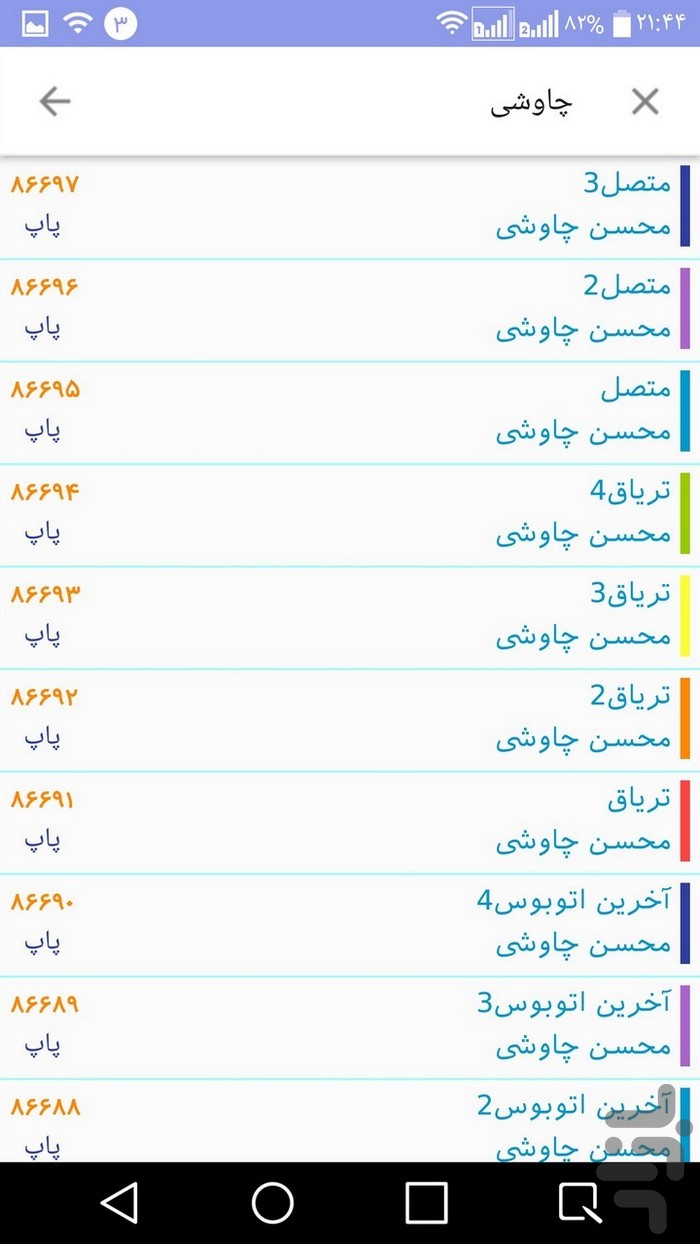700x1244 pixels.
Task: Select the song with code ۸۶۶۹۱
Action: pyautogui.click(x=350, y=822)
